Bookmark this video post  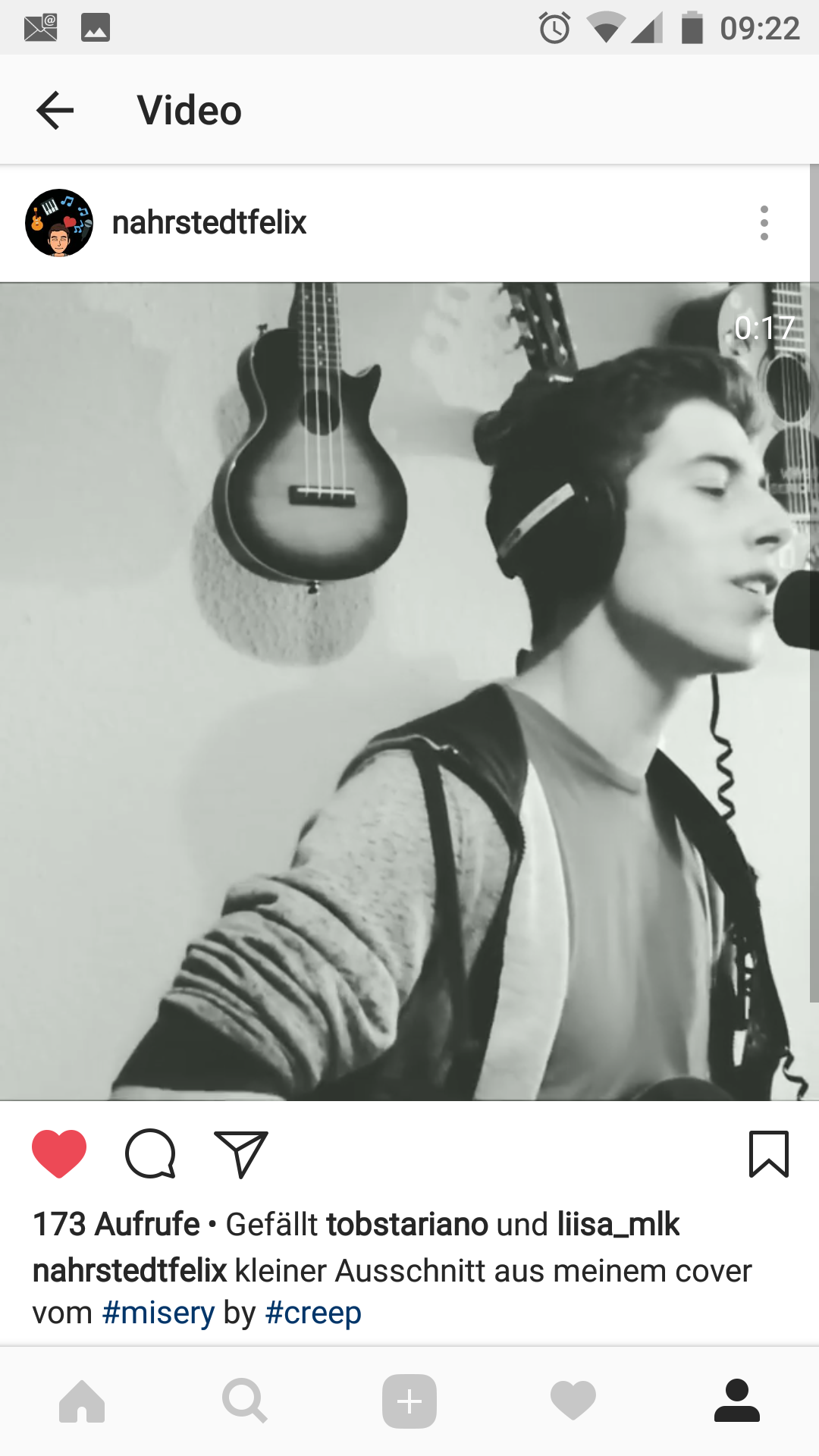point(769,1153)
